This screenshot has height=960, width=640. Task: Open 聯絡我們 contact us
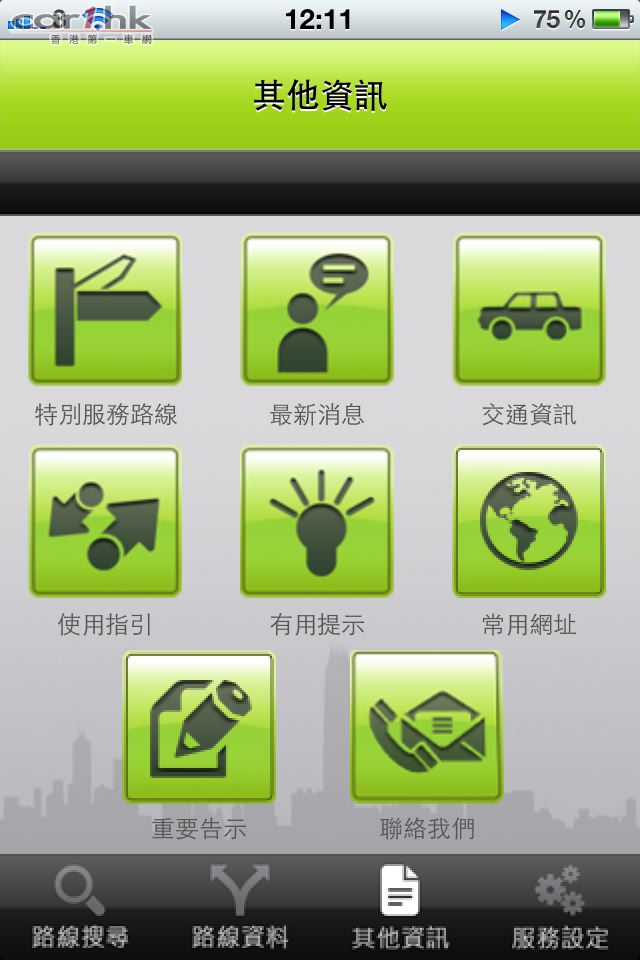point(427,727)
